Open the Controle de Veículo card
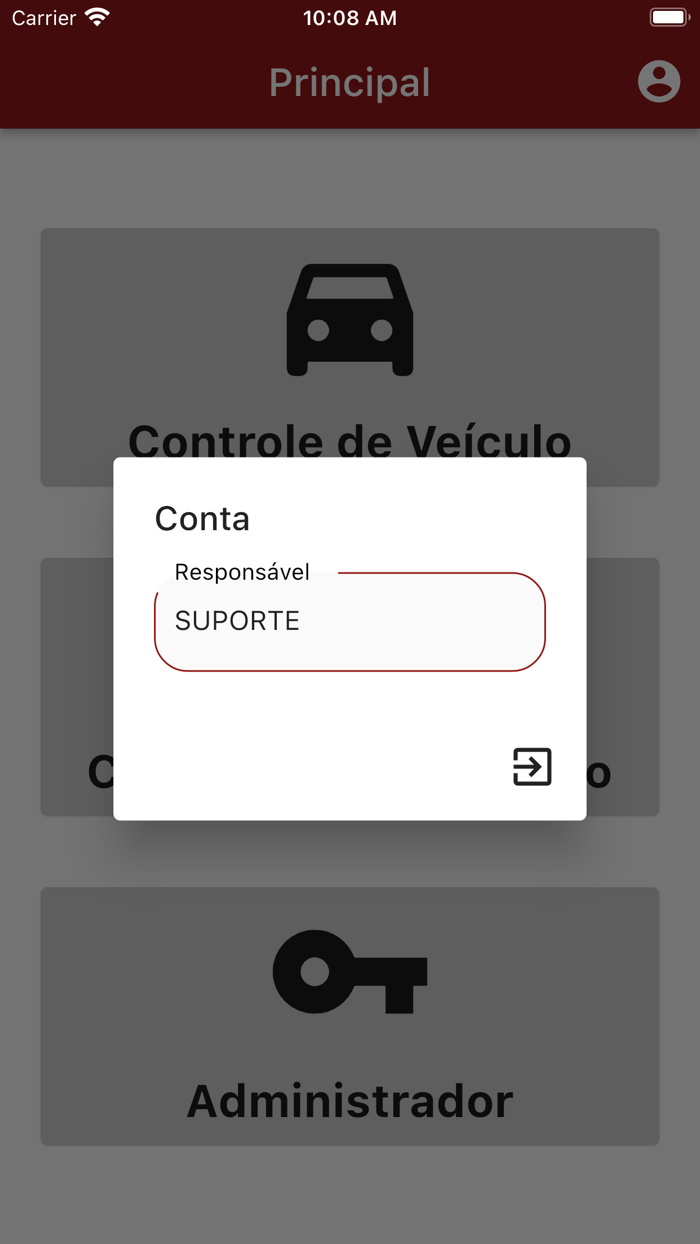The image size is (700, 1244). point(350,357)
